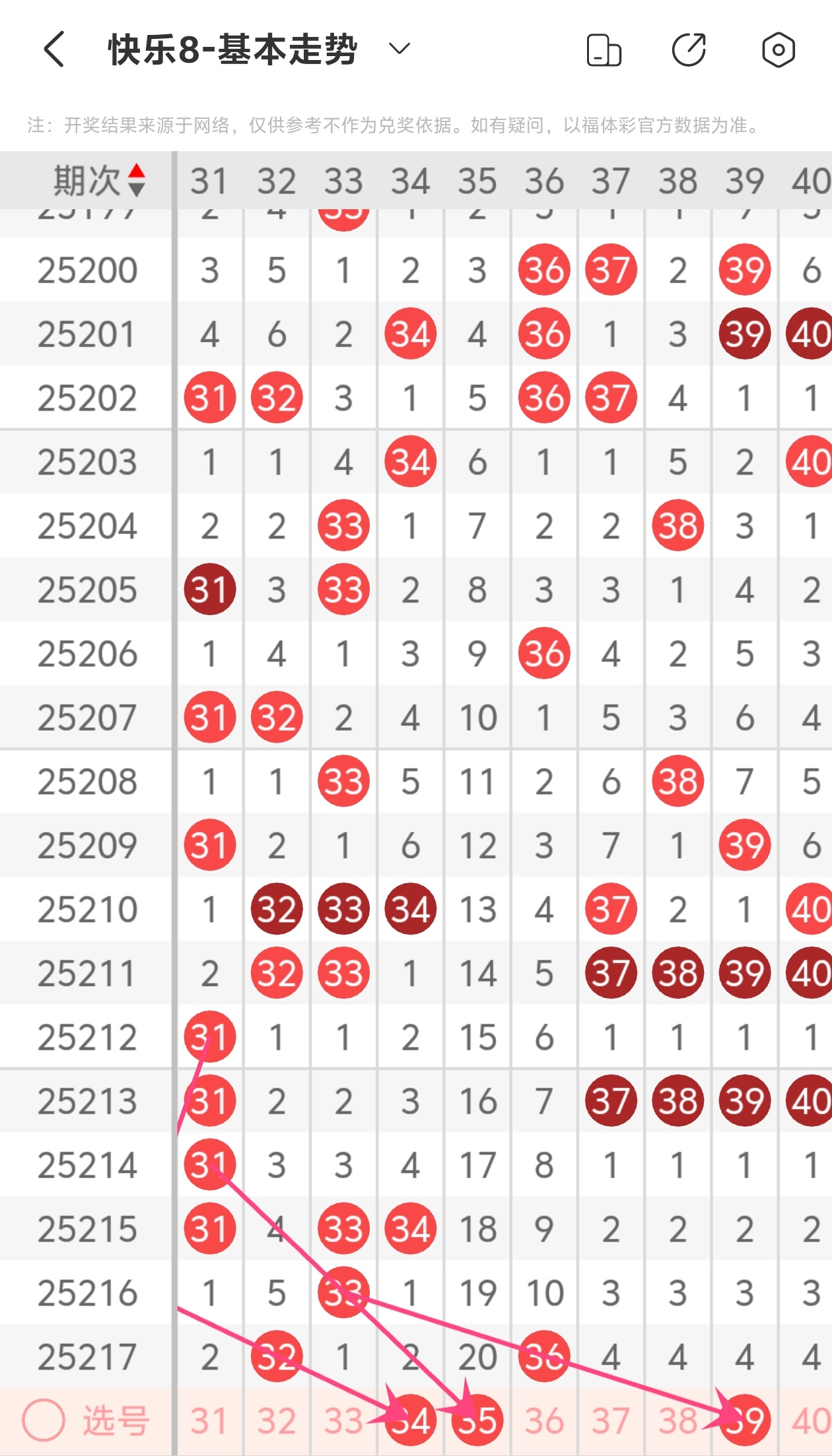Pick number 33 in the 选号 row
The height and width of the screenshot is (1456, 832).
[343, 1421]
